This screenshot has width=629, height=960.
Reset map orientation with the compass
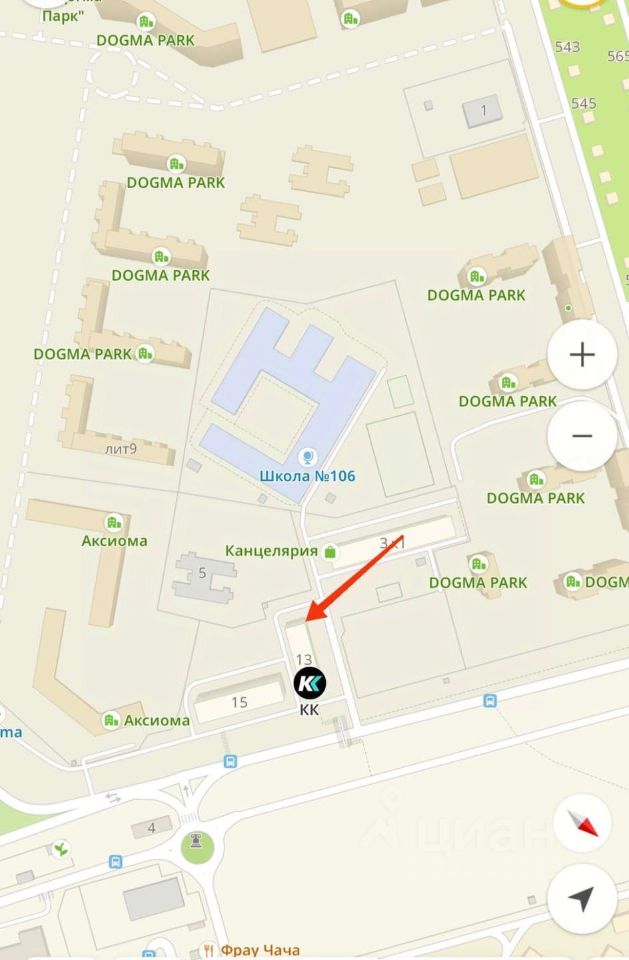pos(582,823)
